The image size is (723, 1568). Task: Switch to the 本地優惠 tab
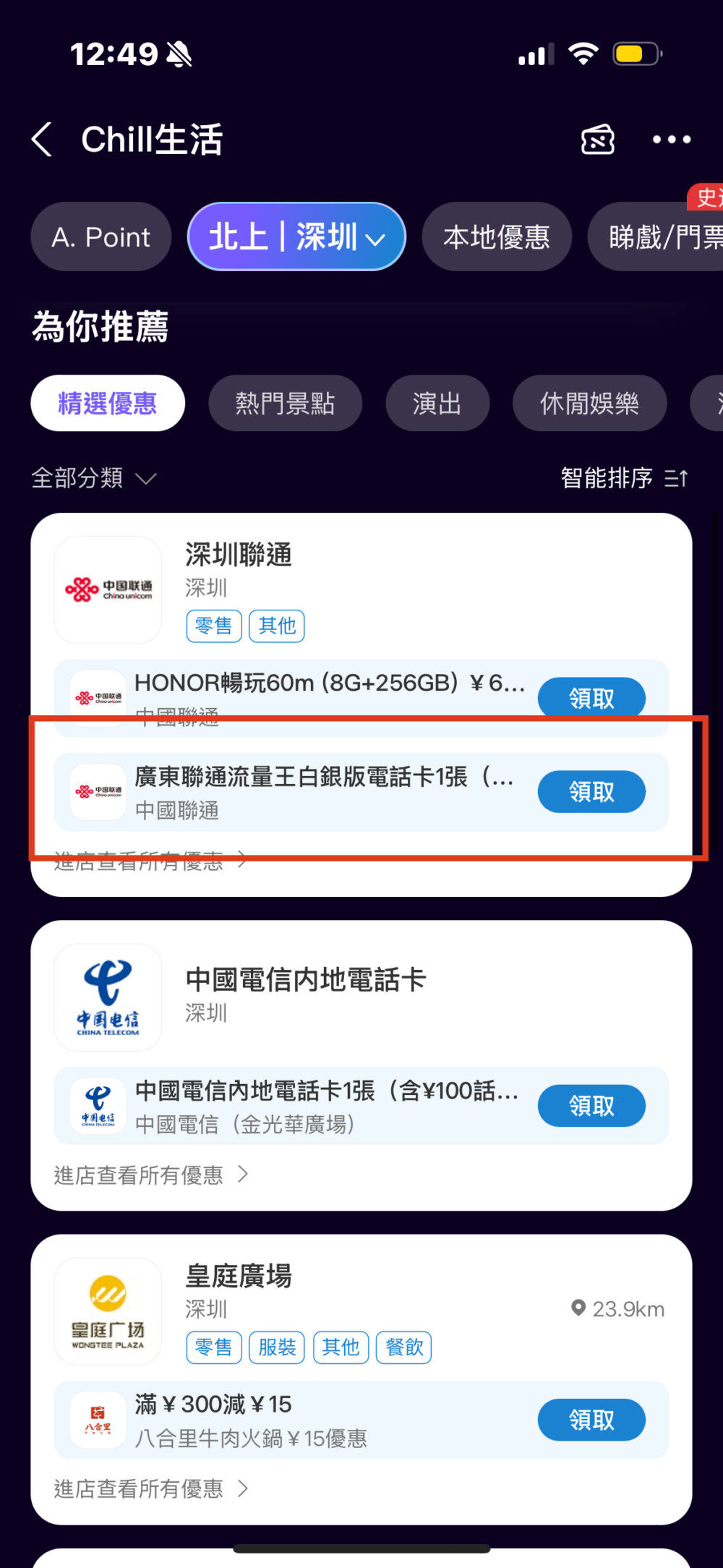(x=497, y=237)
